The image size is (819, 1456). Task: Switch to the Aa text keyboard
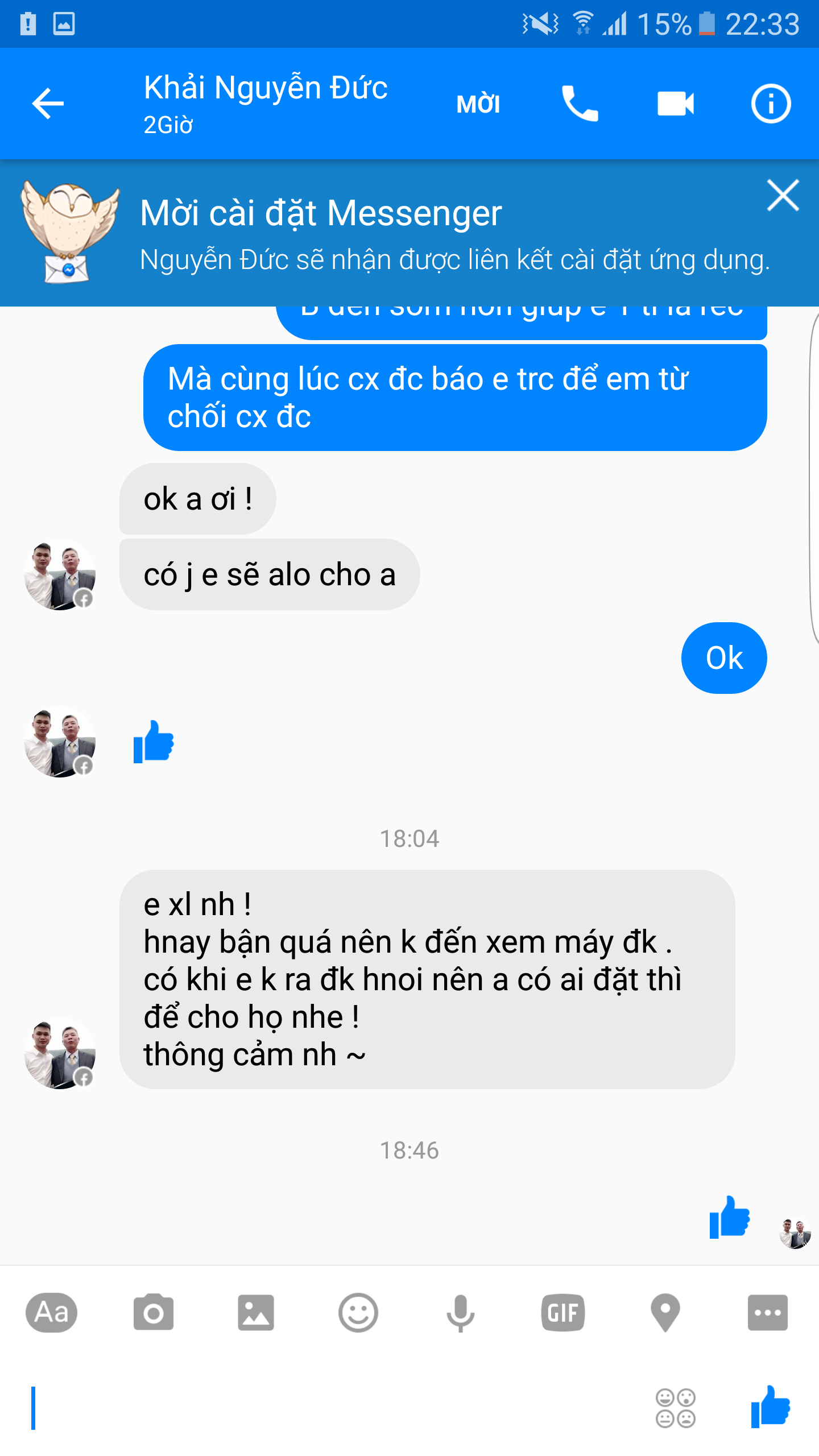coord(51,1313)
